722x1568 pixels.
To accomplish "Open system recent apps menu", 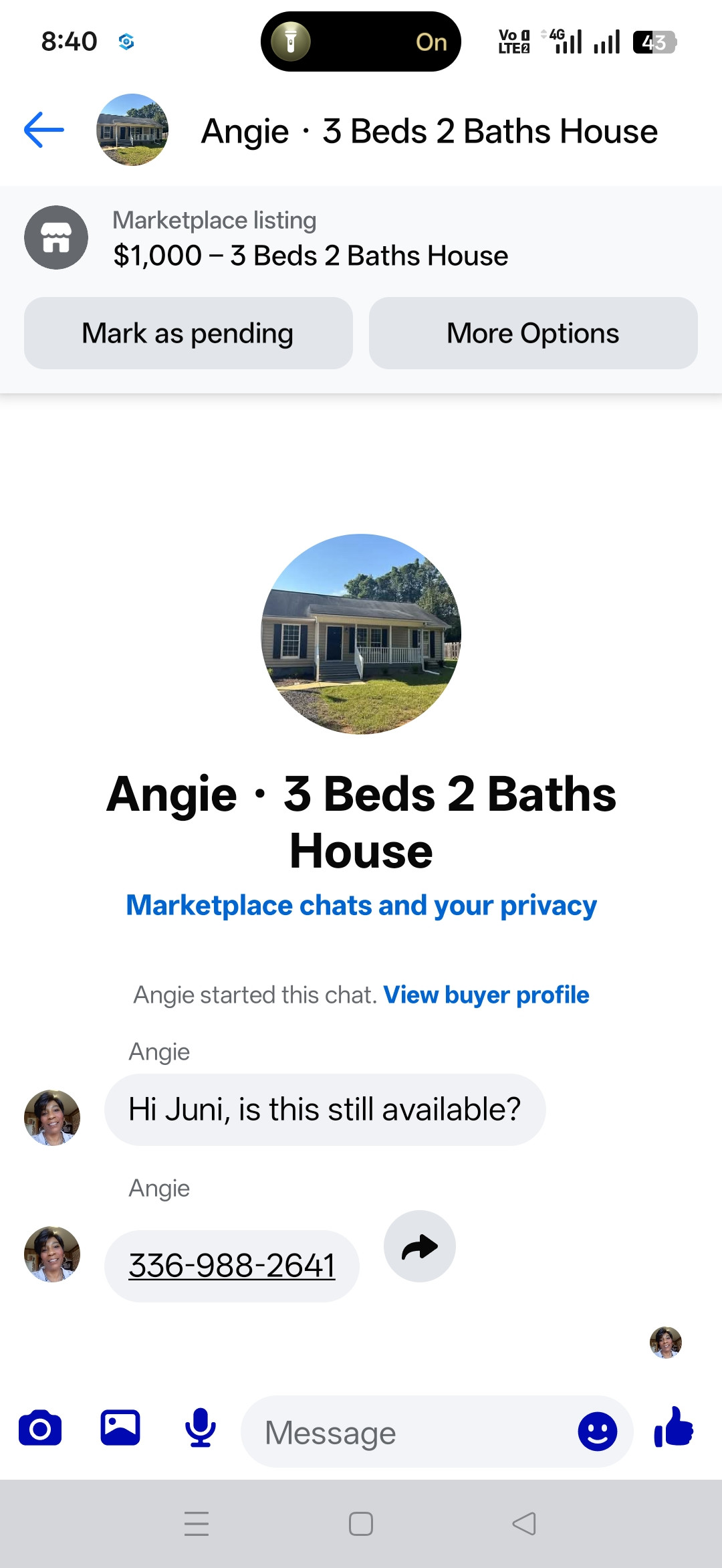I will [197, 1524].
